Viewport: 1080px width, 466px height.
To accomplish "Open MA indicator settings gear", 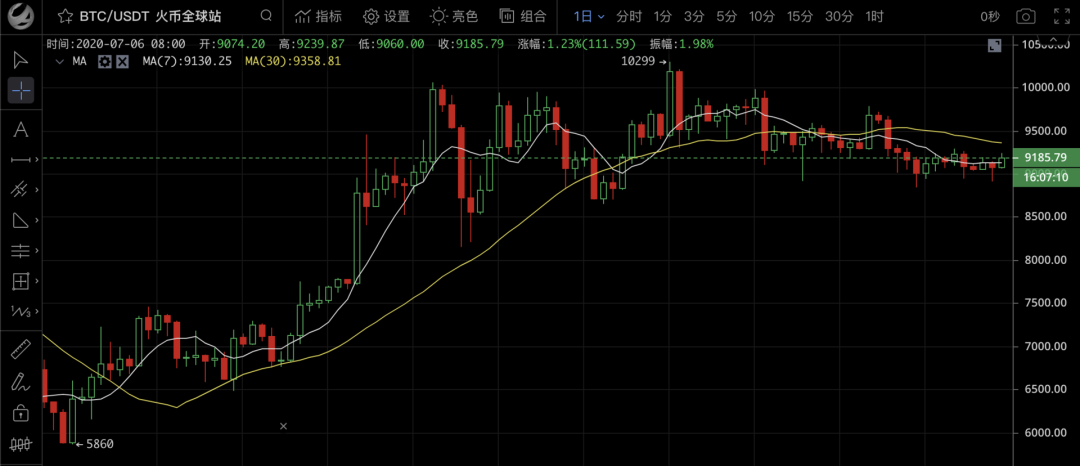I will [104, 61].
